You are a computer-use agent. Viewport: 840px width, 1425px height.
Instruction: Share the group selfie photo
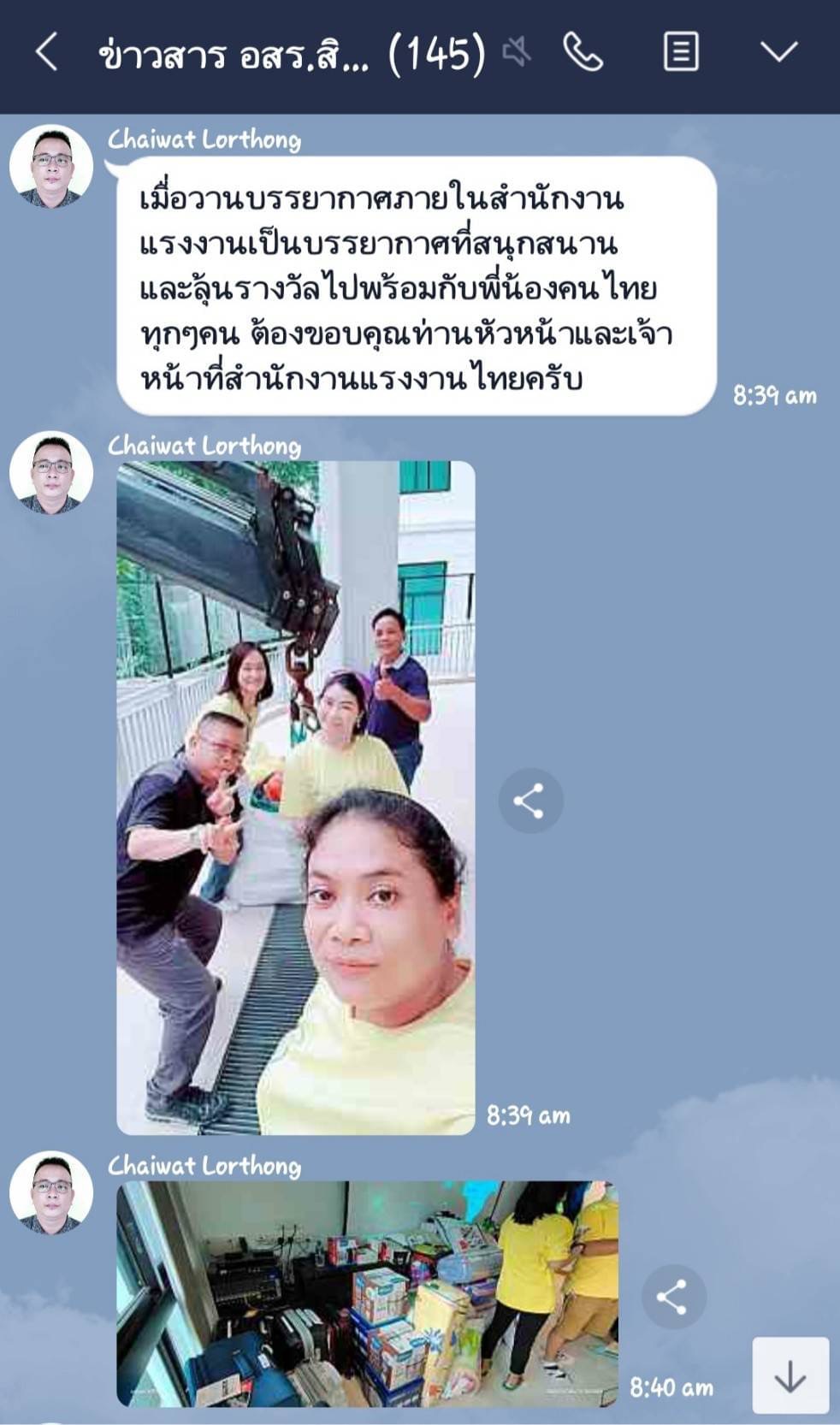click(530, 801)
